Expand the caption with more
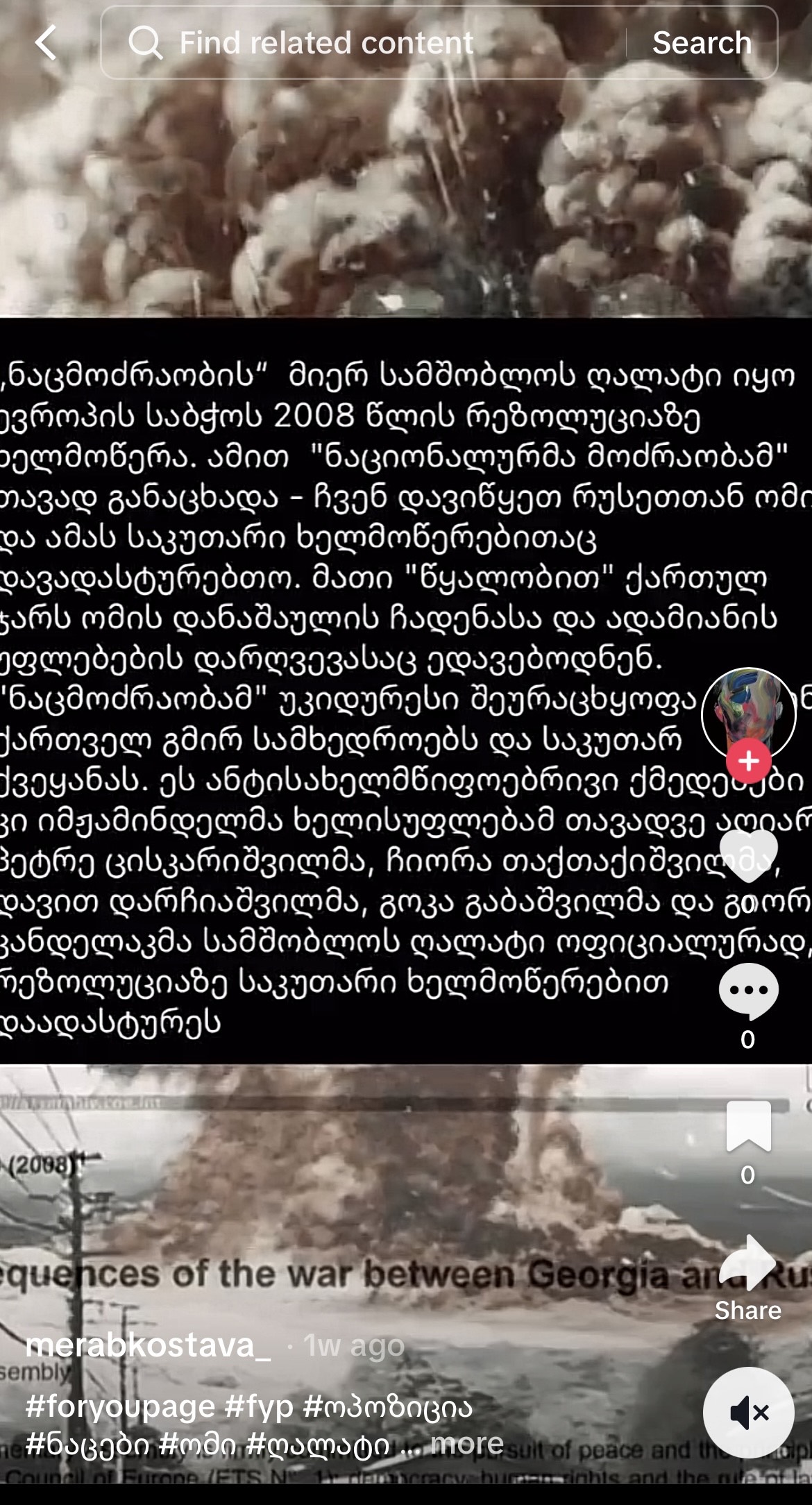The image size is (812, 1505). [466, 1444]
